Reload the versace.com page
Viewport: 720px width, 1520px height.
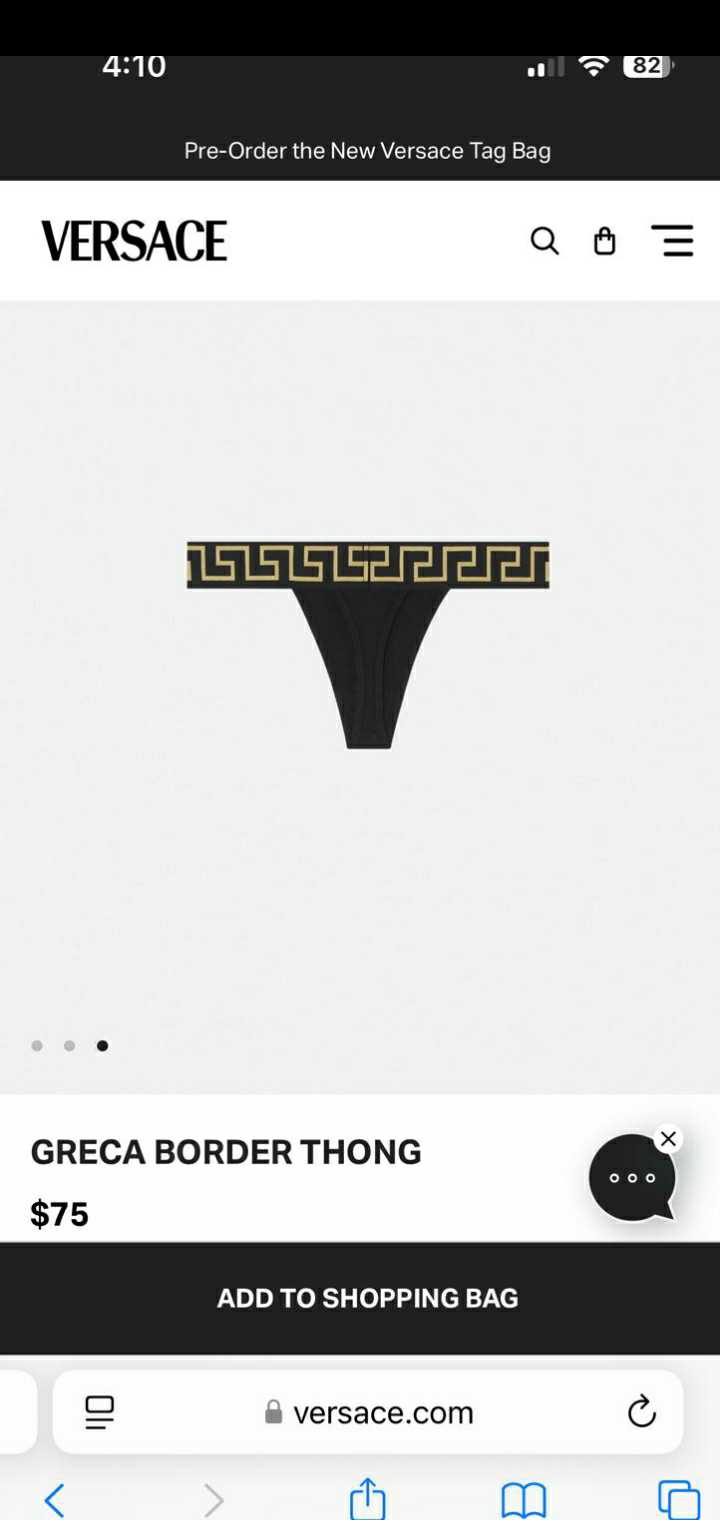(641, 1412)
